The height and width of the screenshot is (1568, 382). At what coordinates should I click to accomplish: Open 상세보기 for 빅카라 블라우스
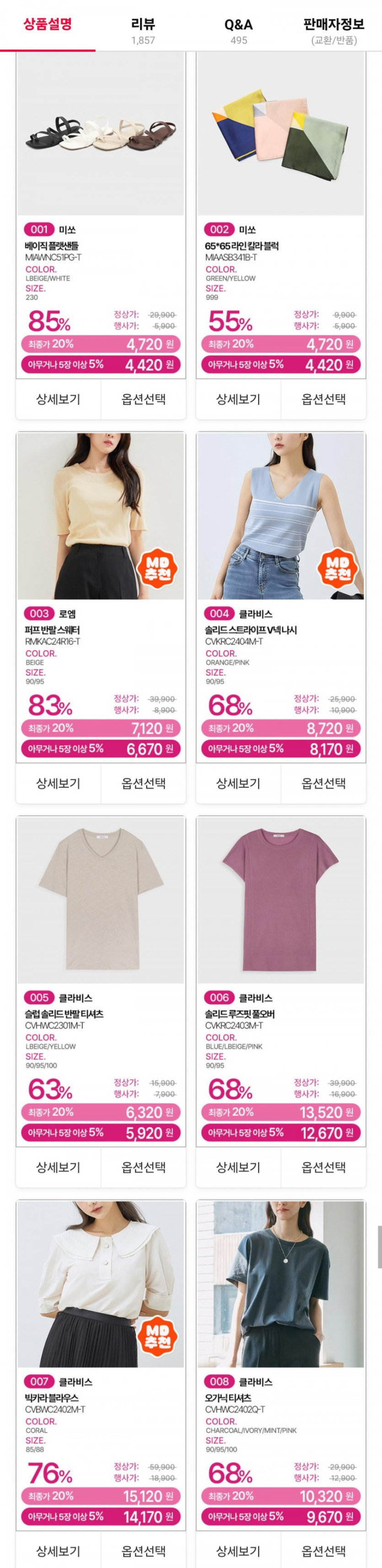59,1551
